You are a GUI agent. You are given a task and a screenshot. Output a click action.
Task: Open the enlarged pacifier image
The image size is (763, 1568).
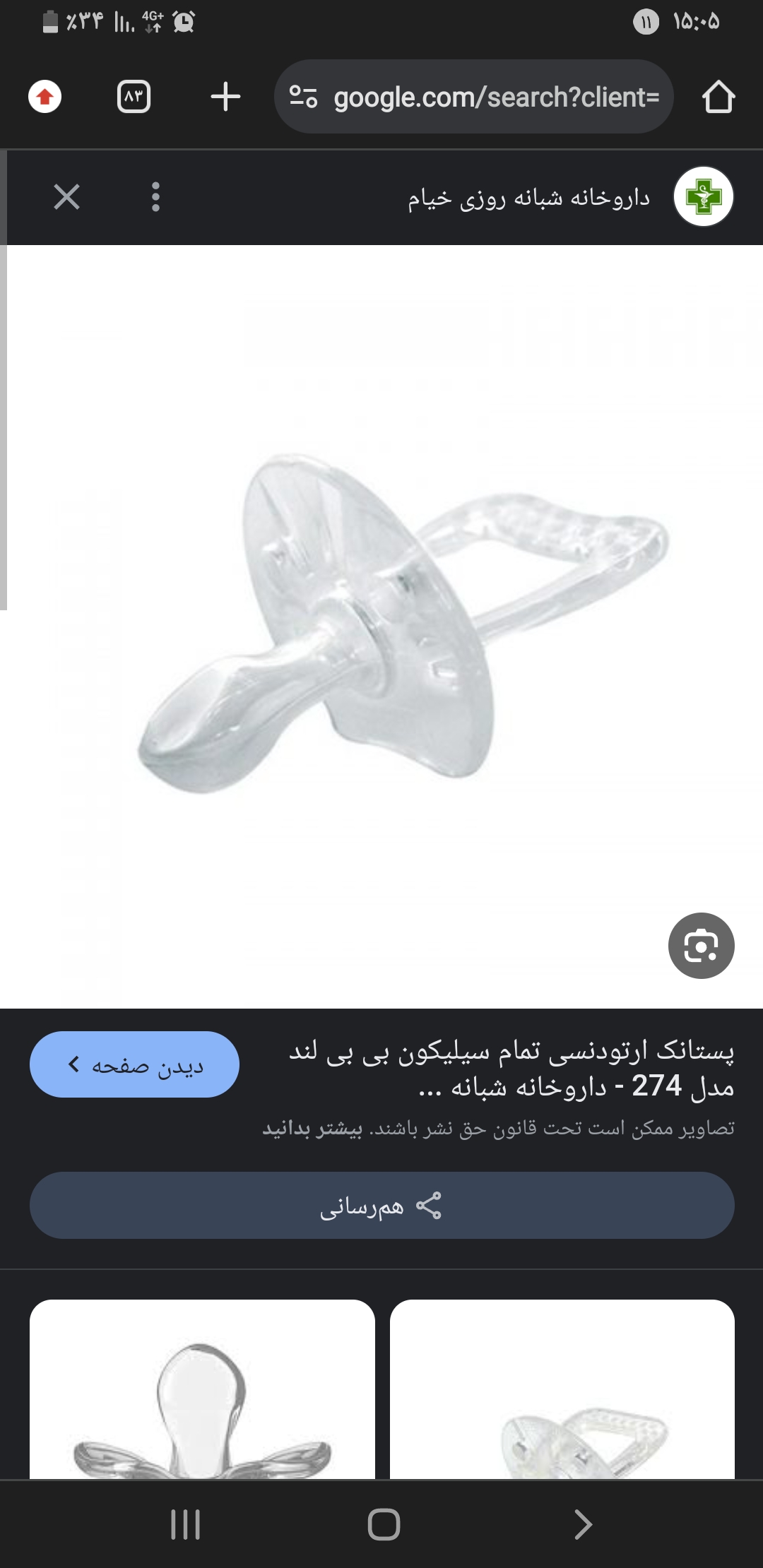point(403,625)
